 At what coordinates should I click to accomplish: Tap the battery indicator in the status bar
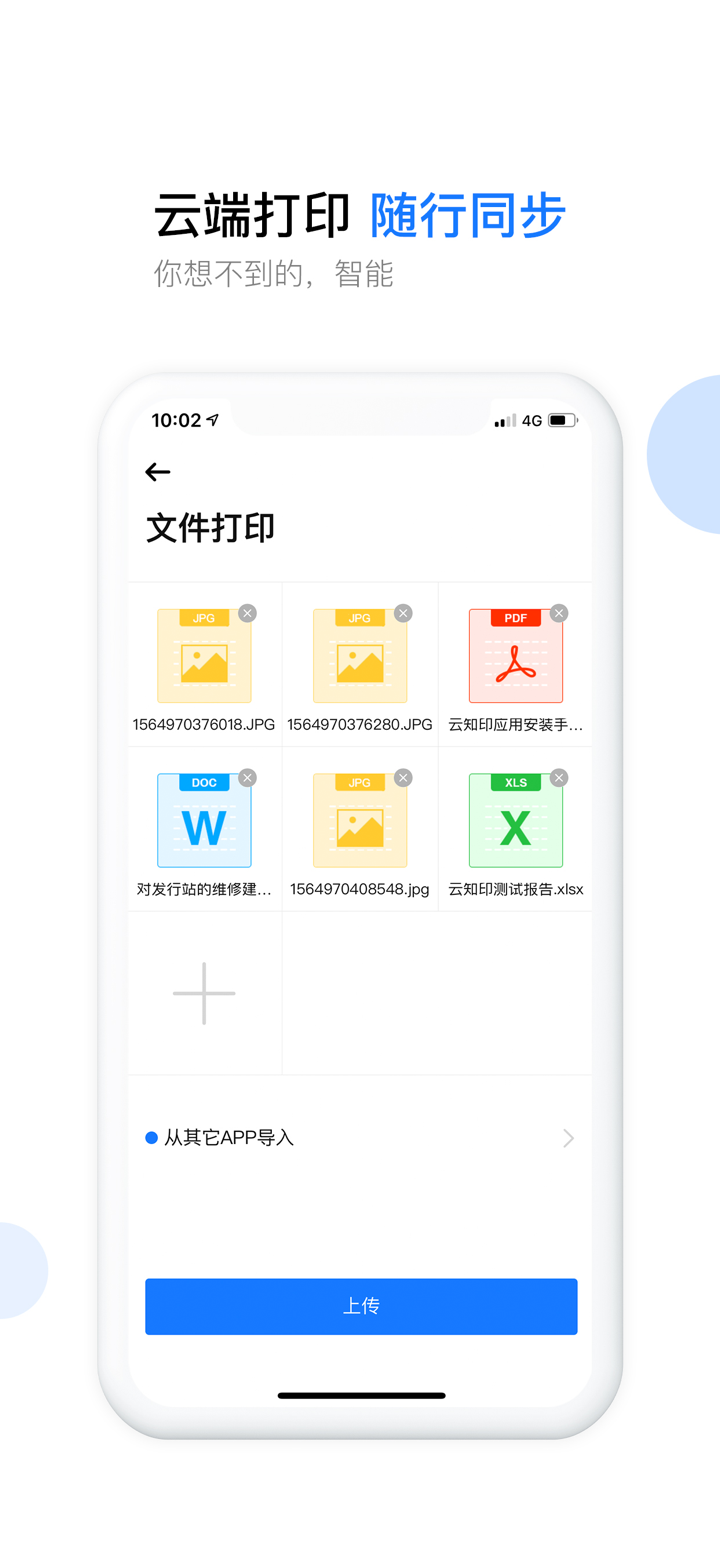pos(562,420)
